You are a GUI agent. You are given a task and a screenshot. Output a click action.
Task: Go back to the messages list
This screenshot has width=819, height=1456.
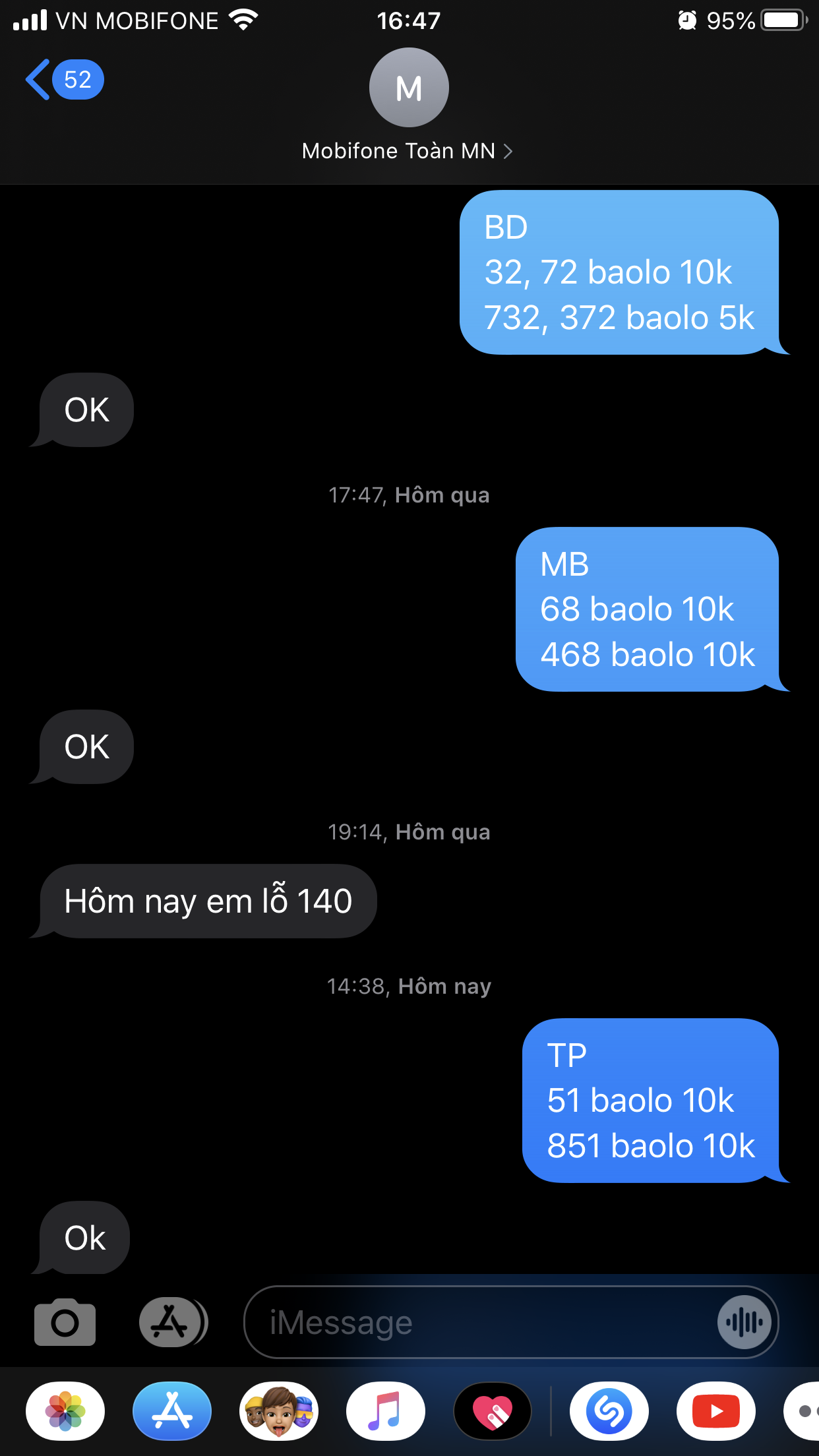pyautogui.click(x=63, y=80)
